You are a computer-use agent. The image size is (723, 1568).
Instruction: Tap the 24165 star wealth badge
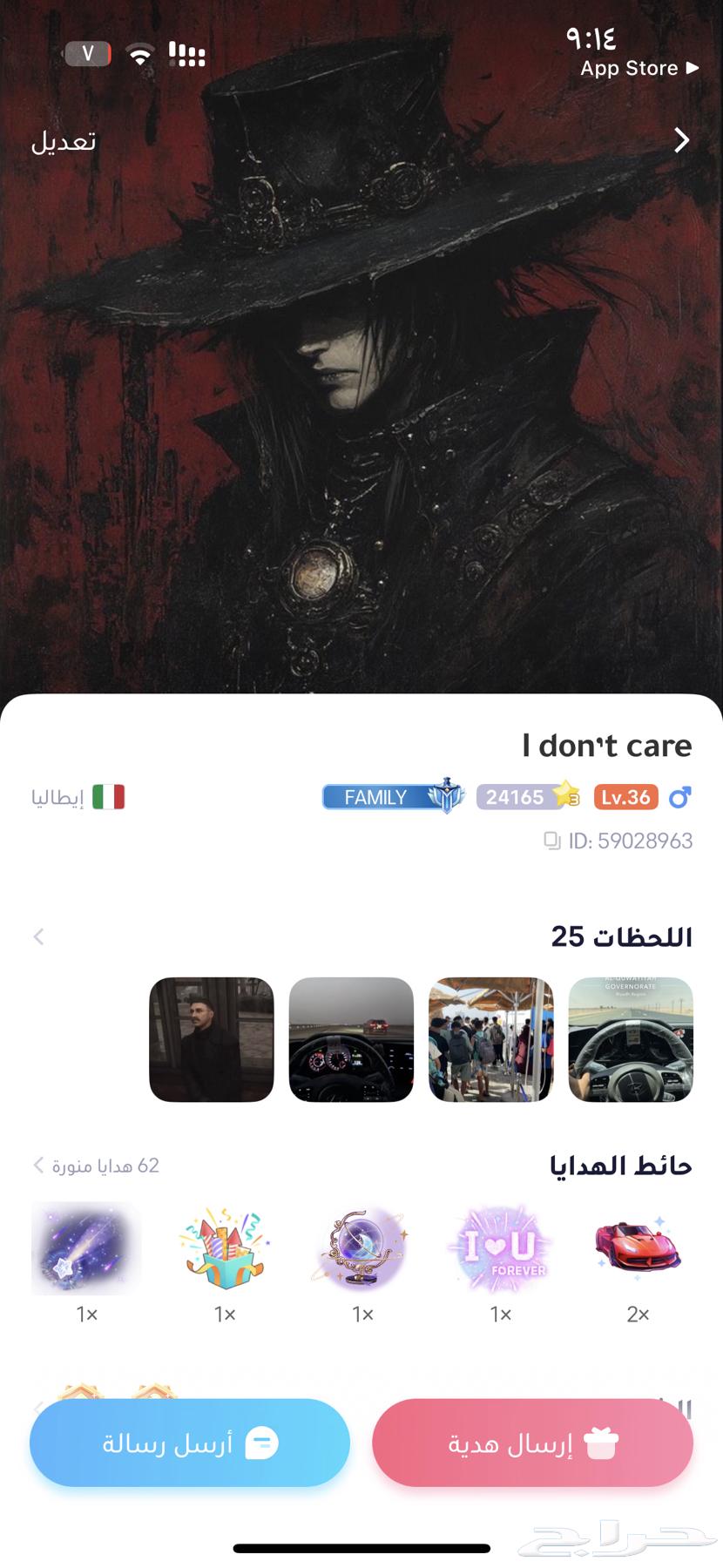(527, 796)
